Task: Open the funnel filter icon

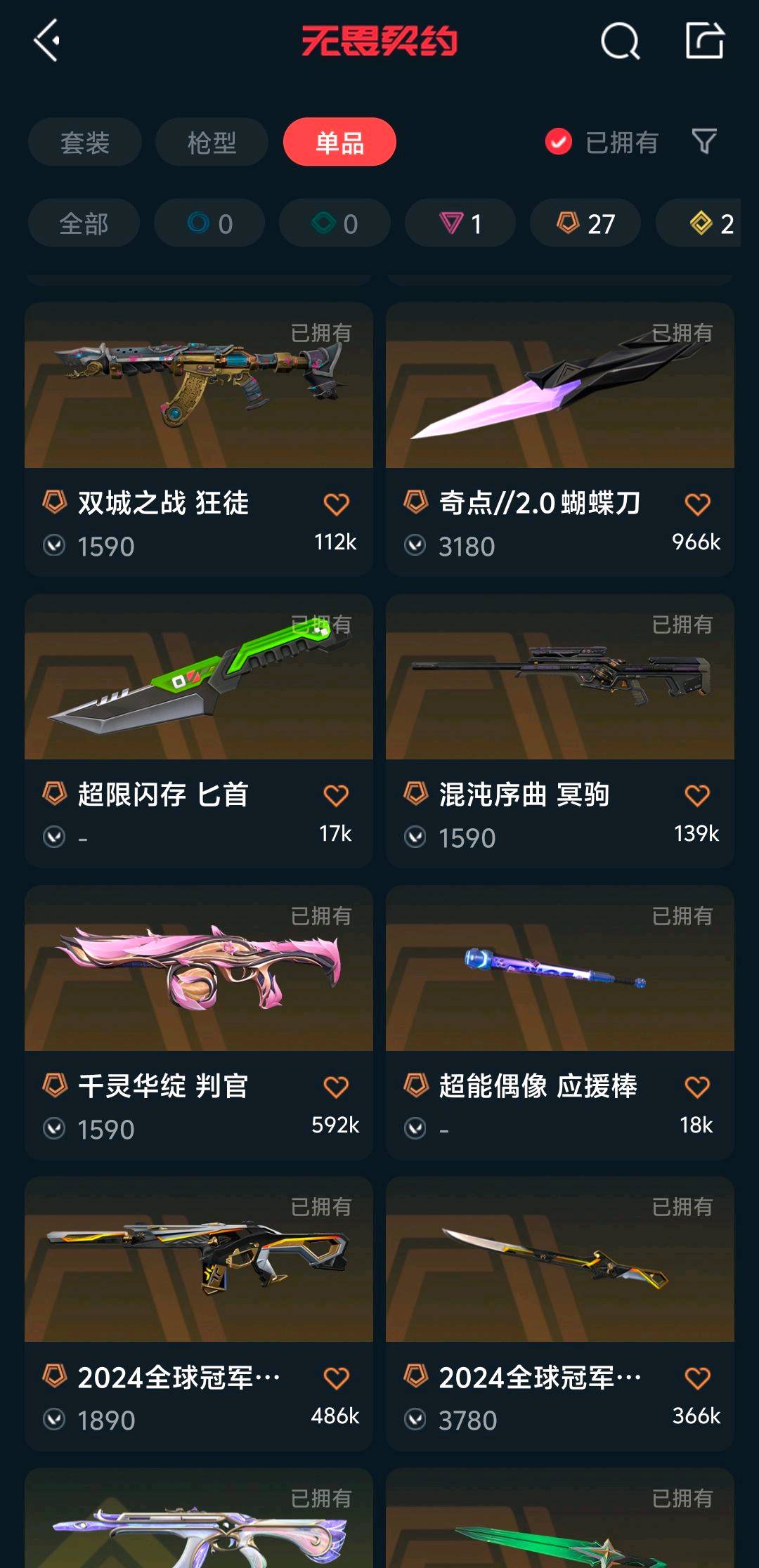Action: [704, 142]
